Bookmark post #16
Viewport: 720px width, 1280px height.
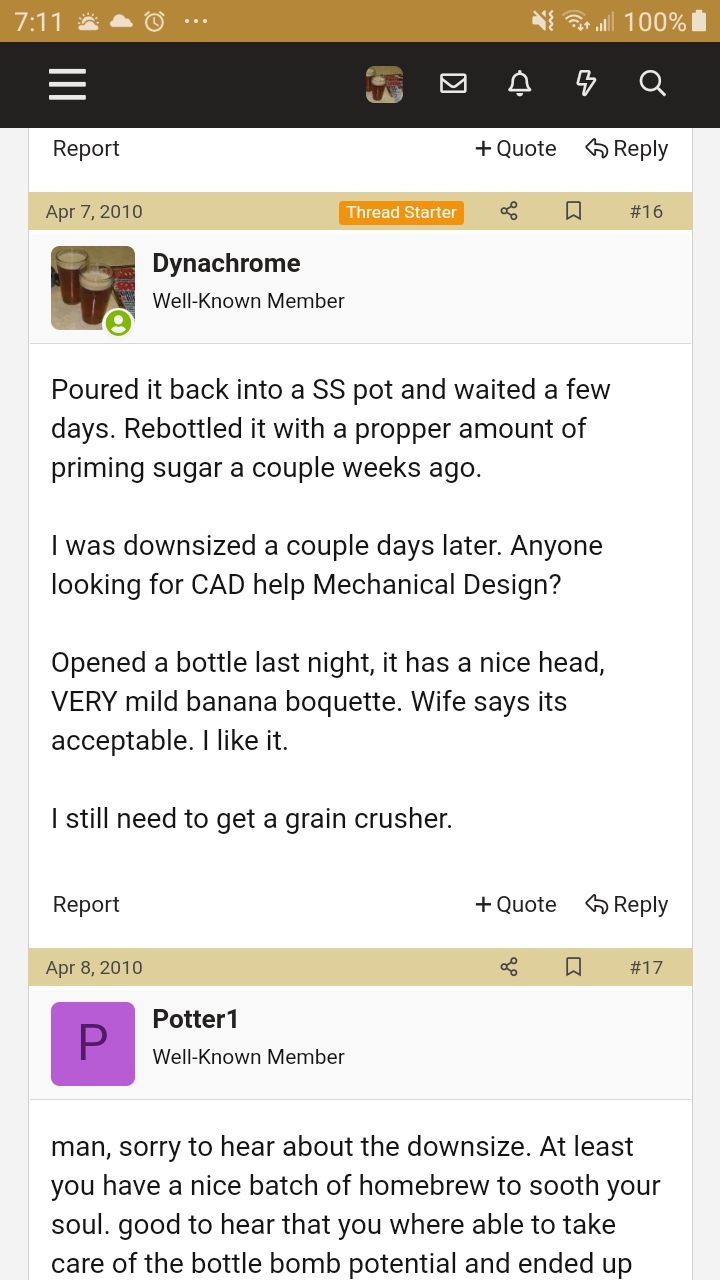[573, 211]
